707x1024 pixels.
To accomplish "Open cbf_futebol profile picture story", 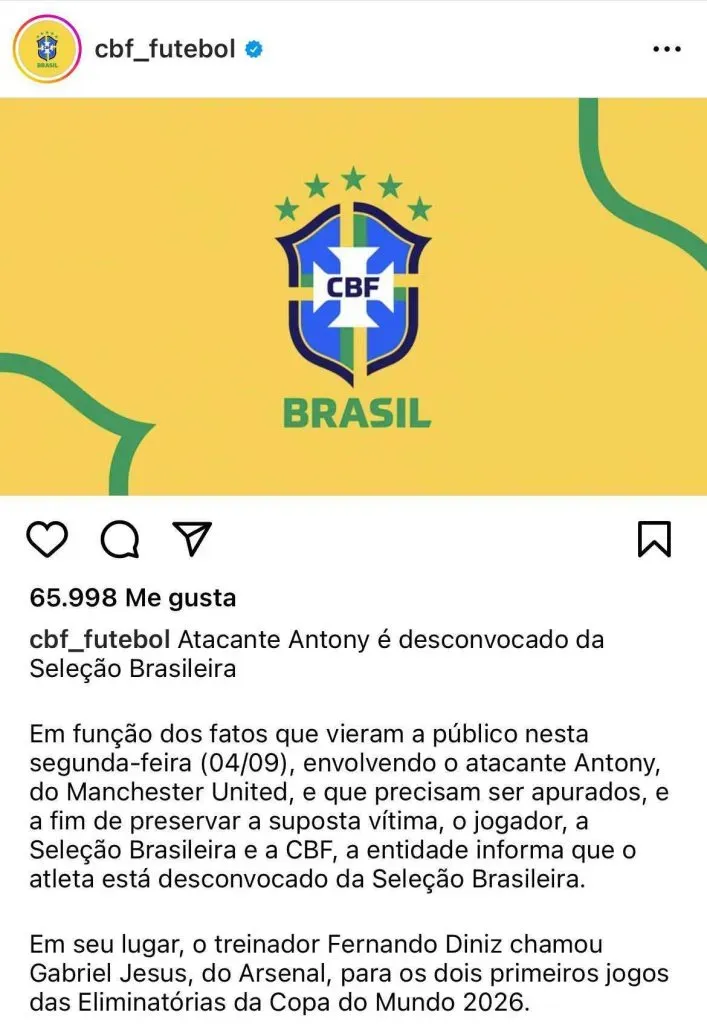I will pyautogui.click(x=46, y=49).
